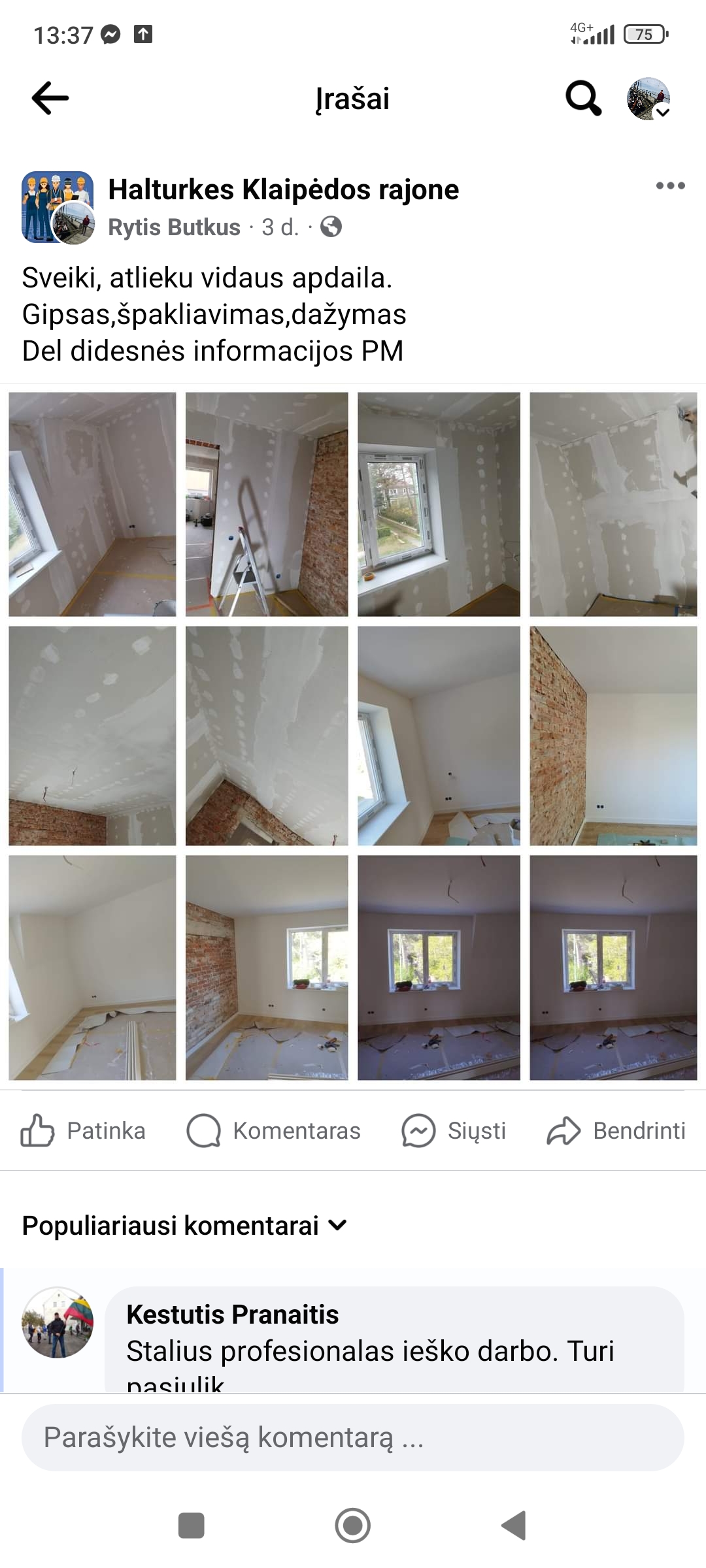Tap the system home button
The width and height of the screenshot is (706, 1568).
point(353,1526)
